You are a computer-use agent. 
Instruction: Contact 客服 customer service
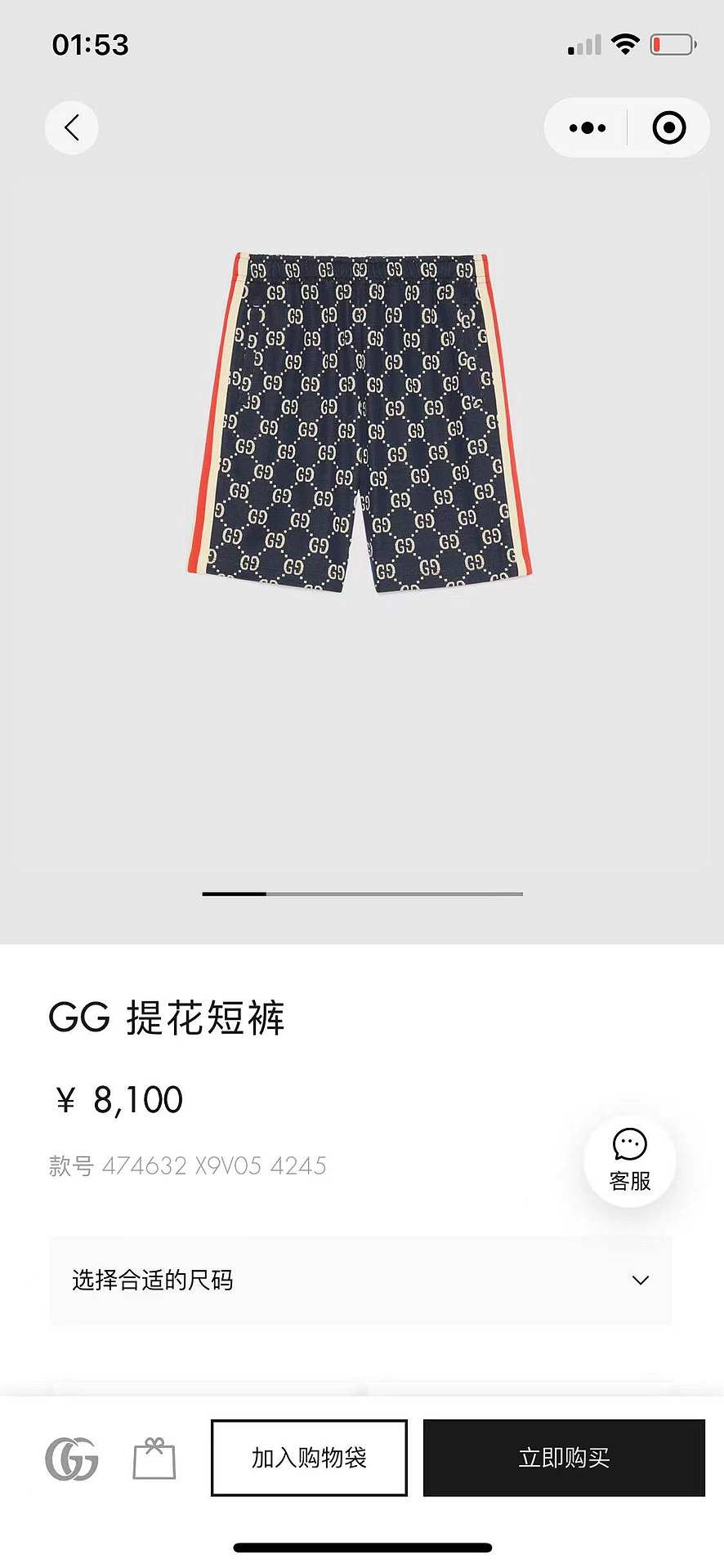630,1160
